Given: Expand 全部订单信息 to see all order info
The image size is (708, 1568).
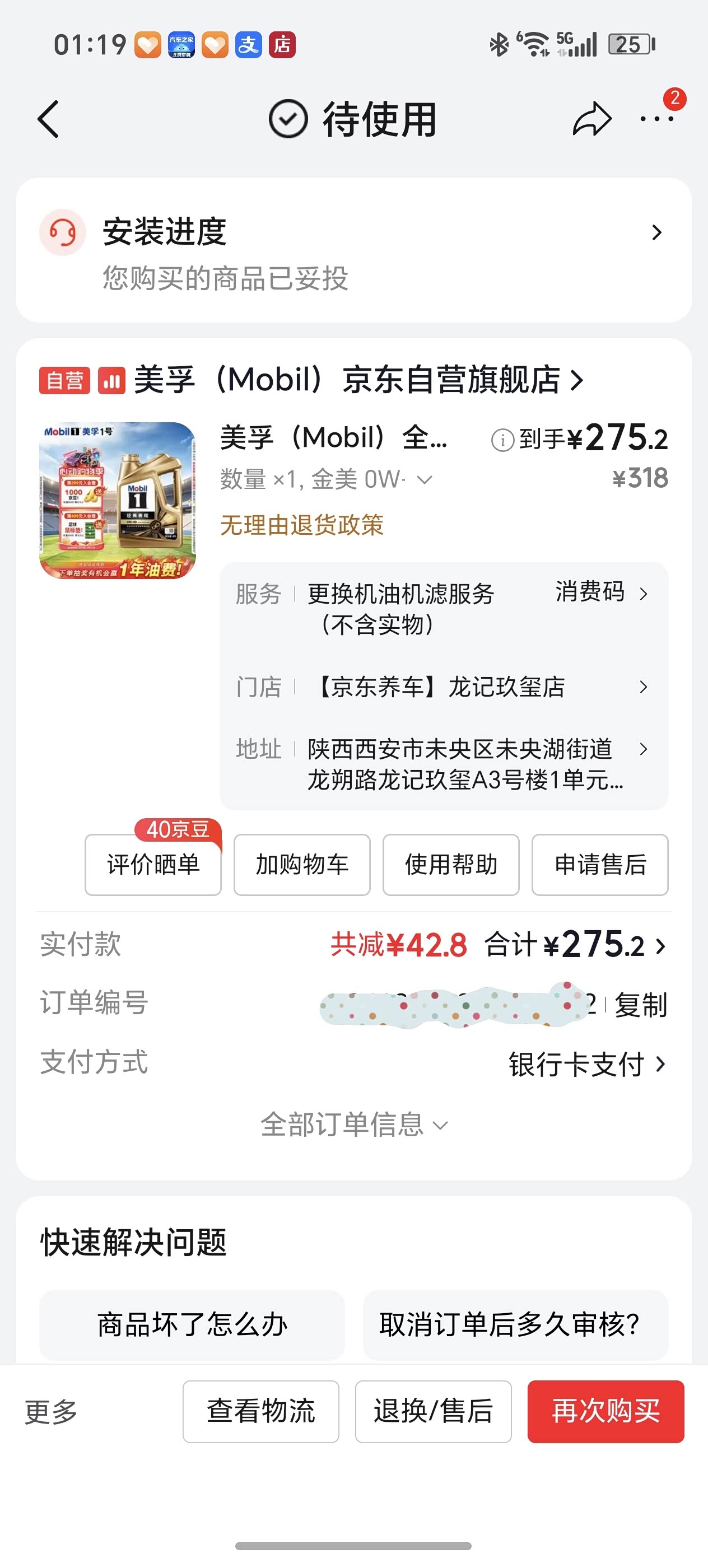Looking at the screenshot, I should [x=353, y=1124].
